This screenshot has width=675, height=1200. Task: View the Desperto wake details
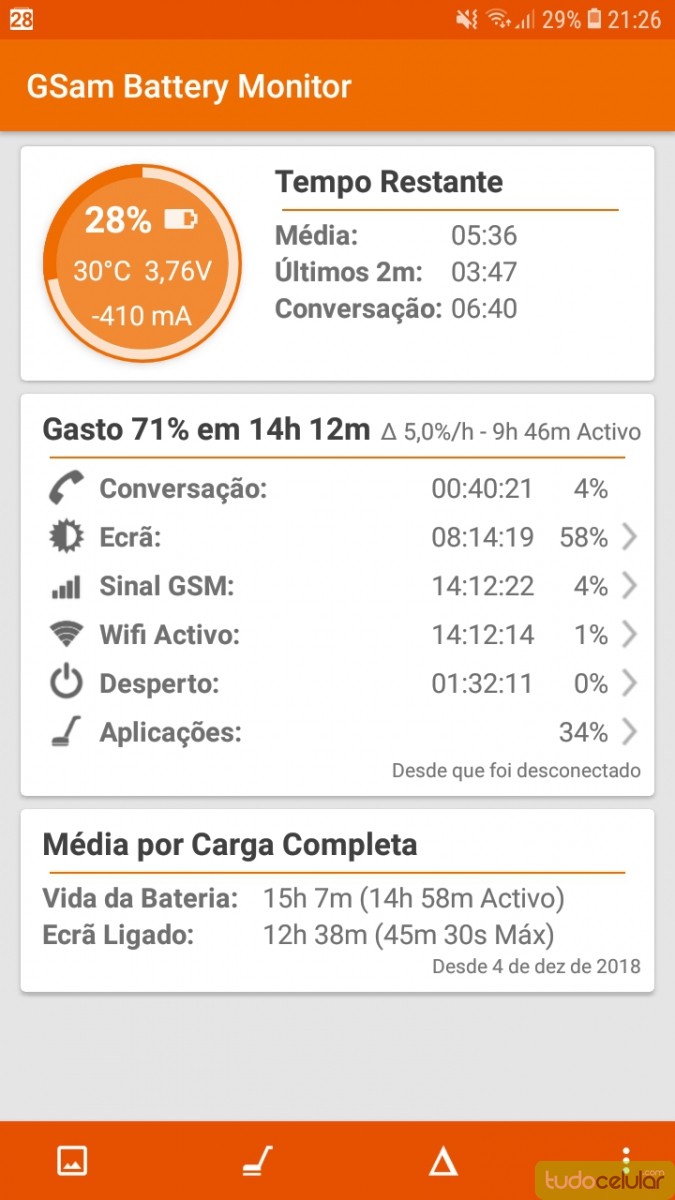[x=338, y=684]
